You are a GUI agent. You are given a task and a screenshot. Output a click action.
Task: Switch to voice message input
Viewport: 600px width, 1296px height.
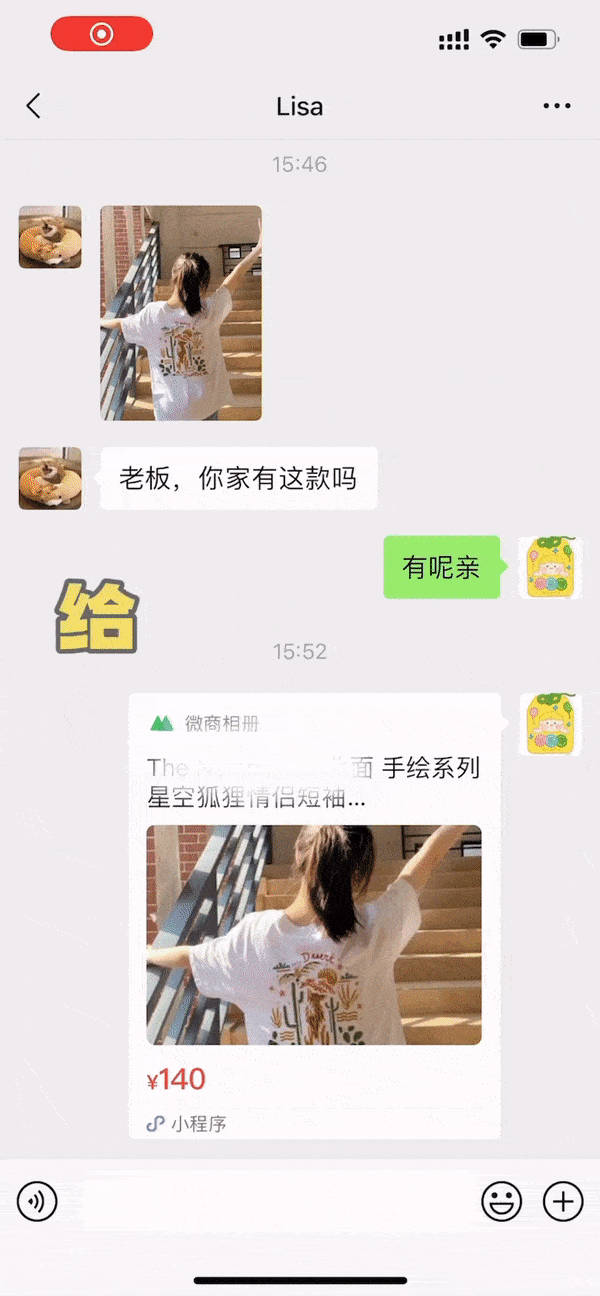point(37,1201)
